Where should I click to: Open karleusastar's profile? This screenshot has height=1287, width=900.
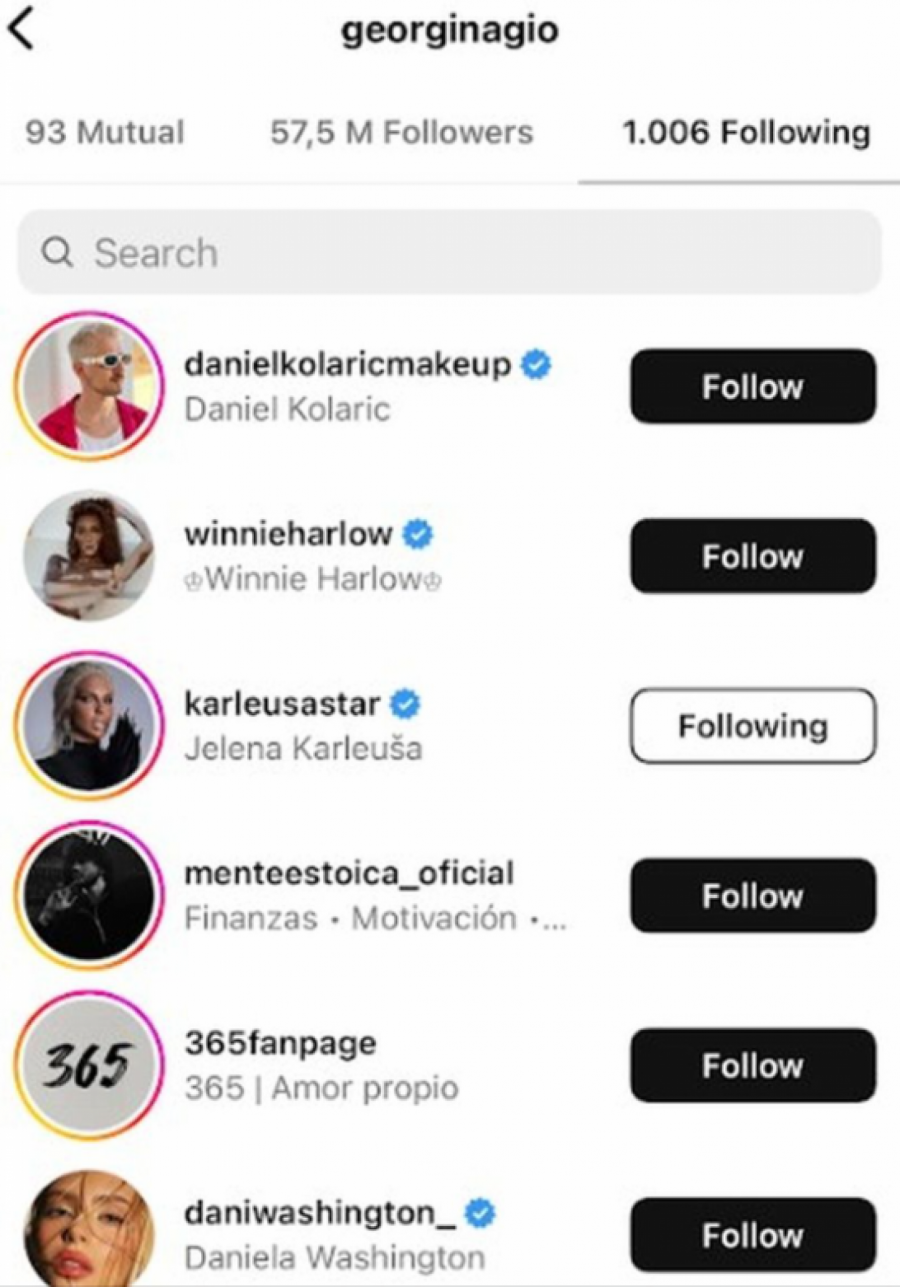click(283, 705)
